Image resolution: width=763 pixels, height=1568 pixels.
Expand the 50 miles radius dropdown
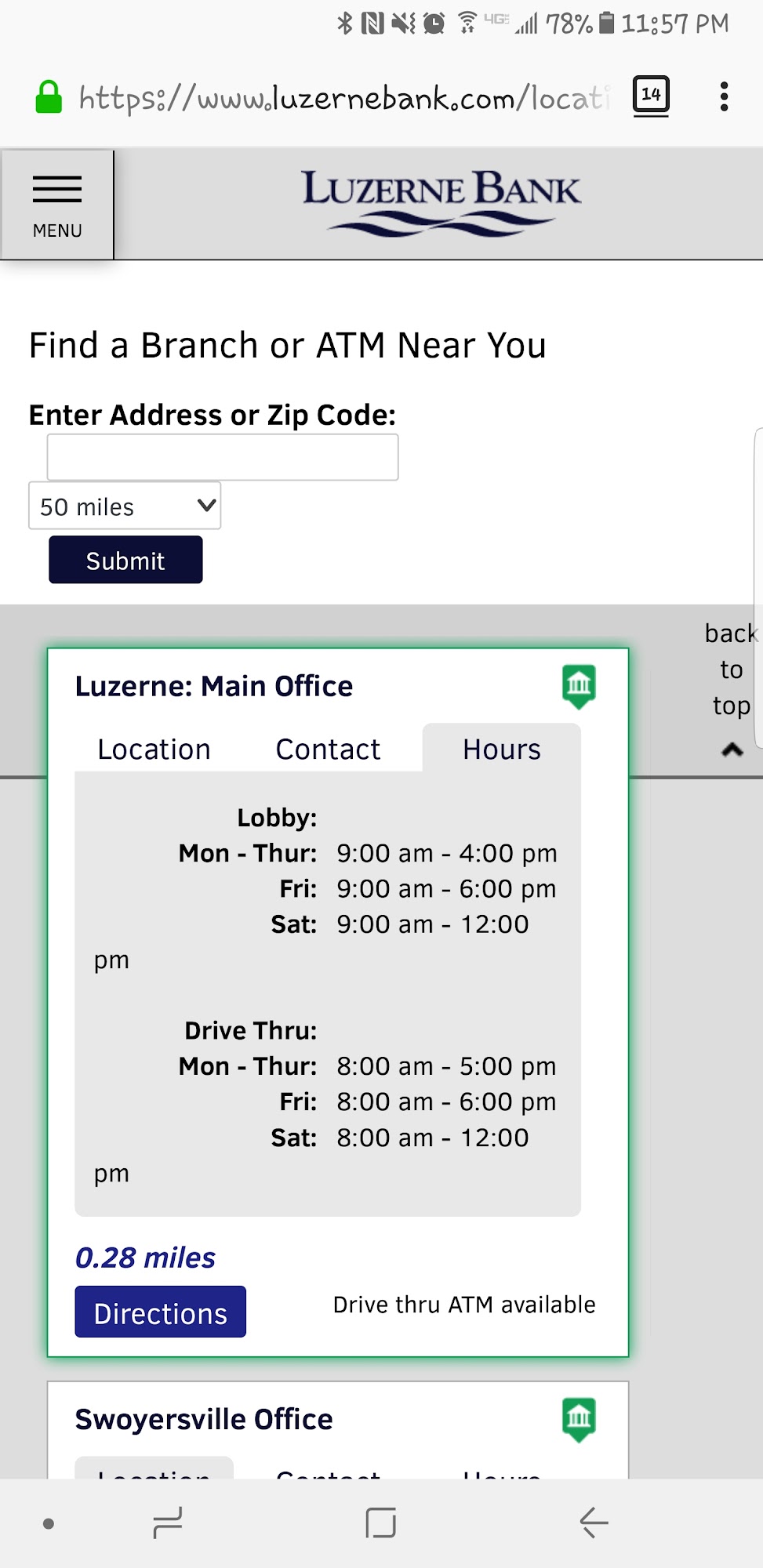[125, 506]
